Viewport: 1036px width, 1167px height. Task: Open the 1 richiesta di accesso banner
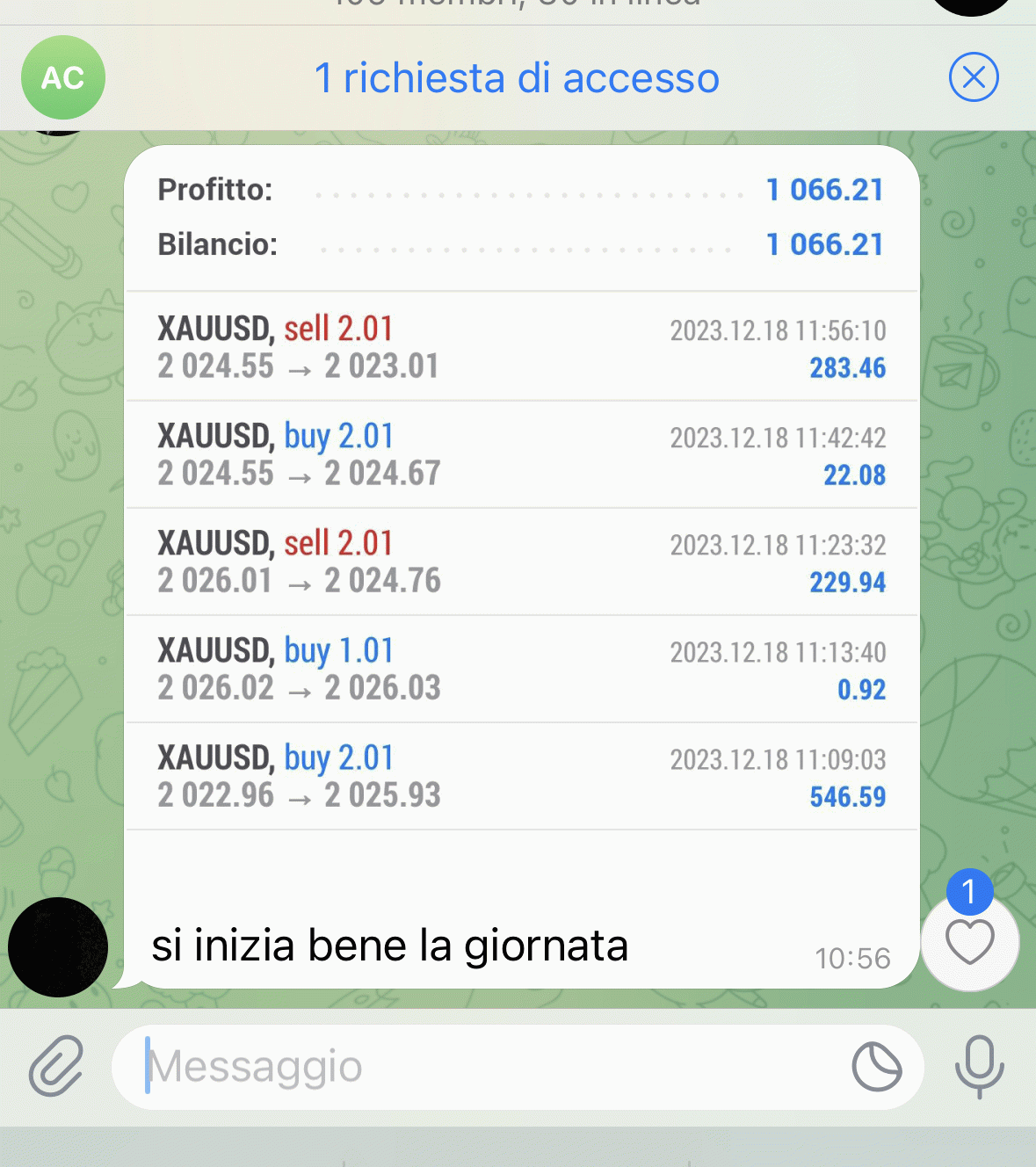click(517, 78)
